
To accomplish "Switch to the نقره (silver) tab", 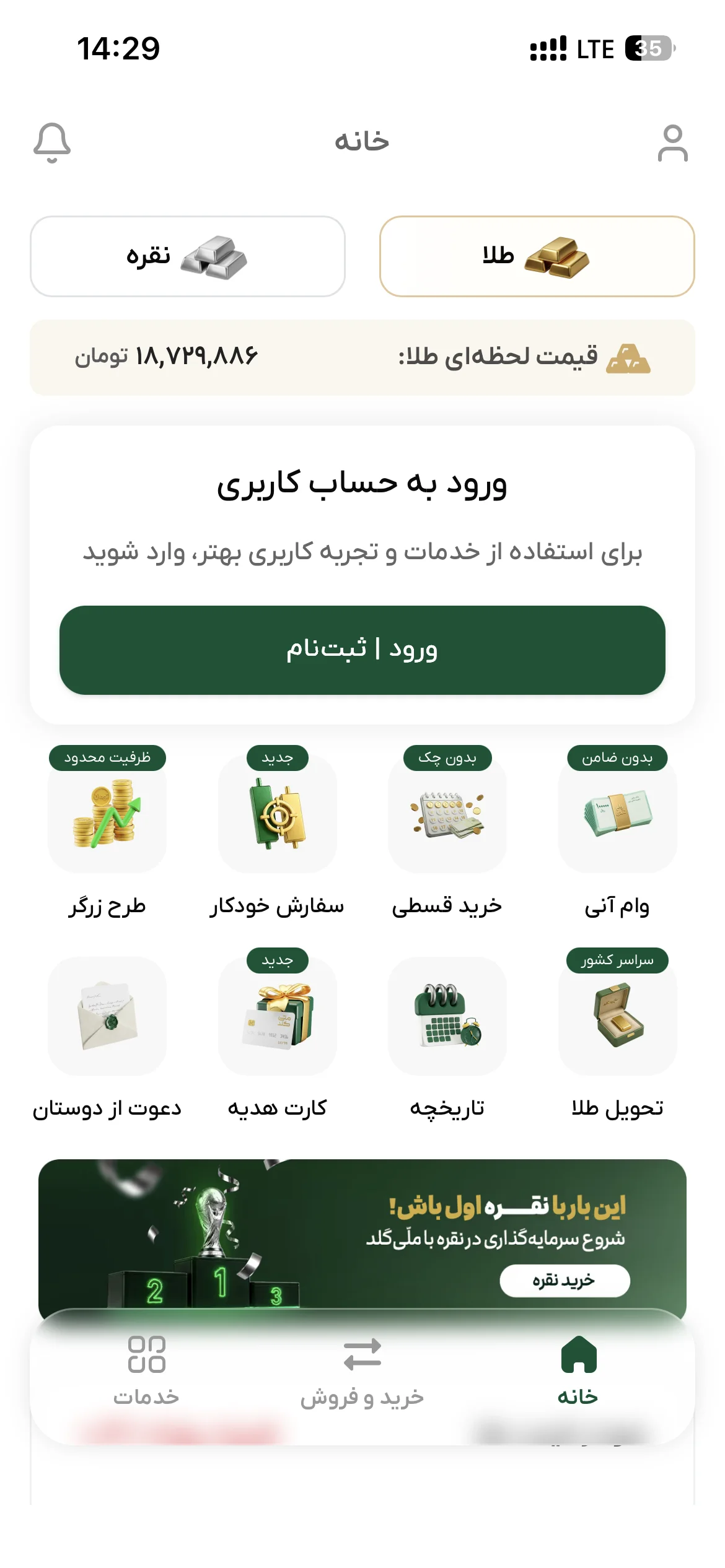I will coord(188,256).
